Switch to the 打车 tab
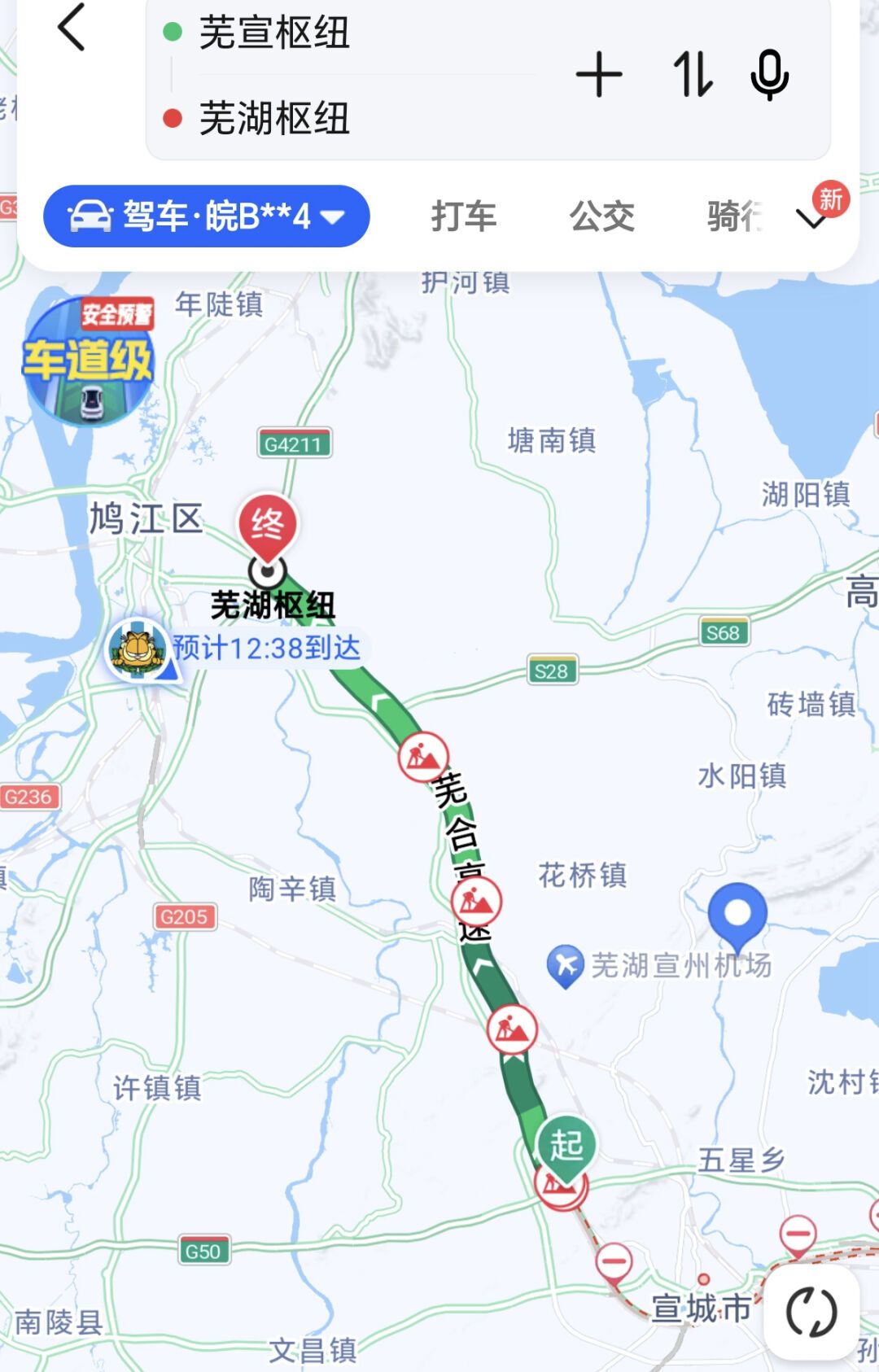 pos(464,216)
